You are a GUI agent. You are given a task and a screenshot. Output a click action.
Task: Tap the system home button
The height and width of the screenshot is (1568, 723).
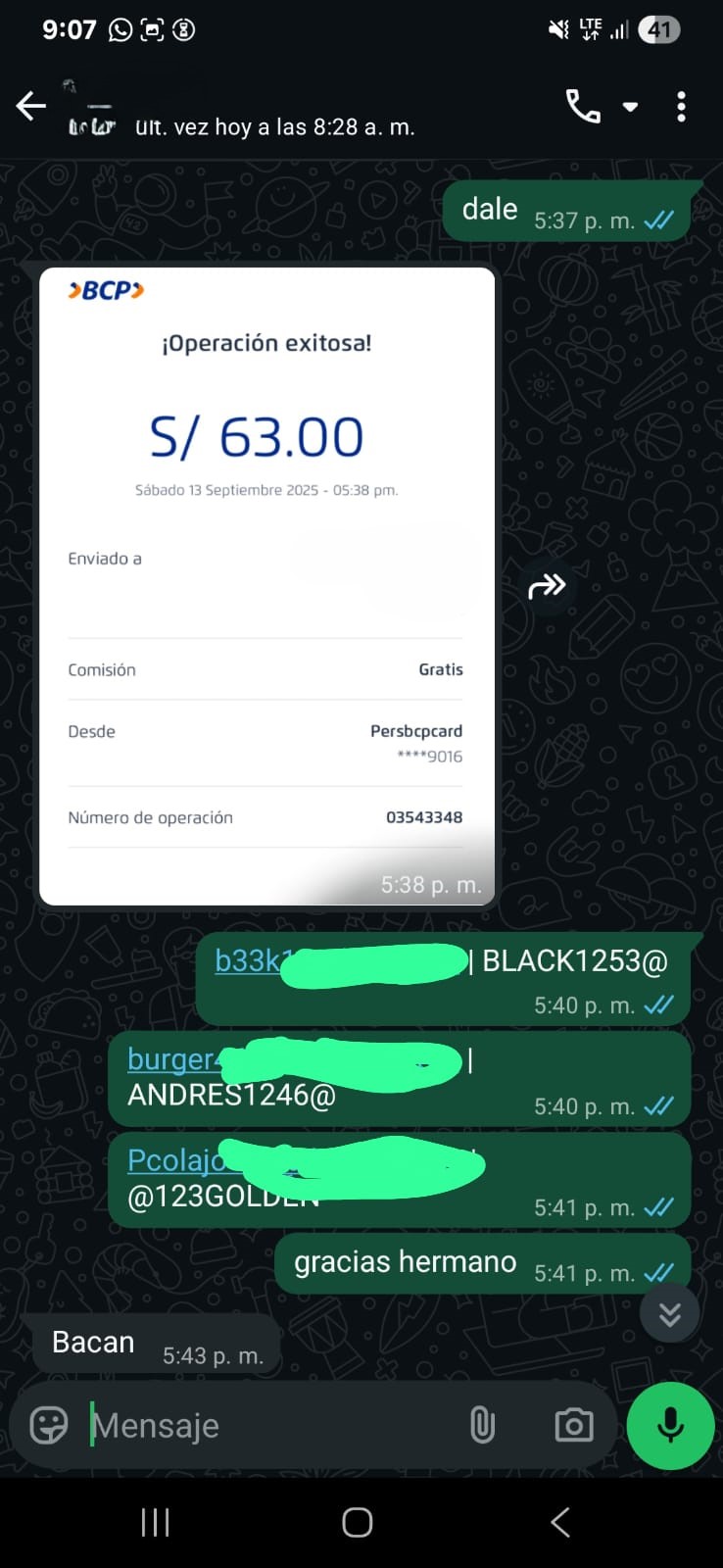[x=358, y=1522]
